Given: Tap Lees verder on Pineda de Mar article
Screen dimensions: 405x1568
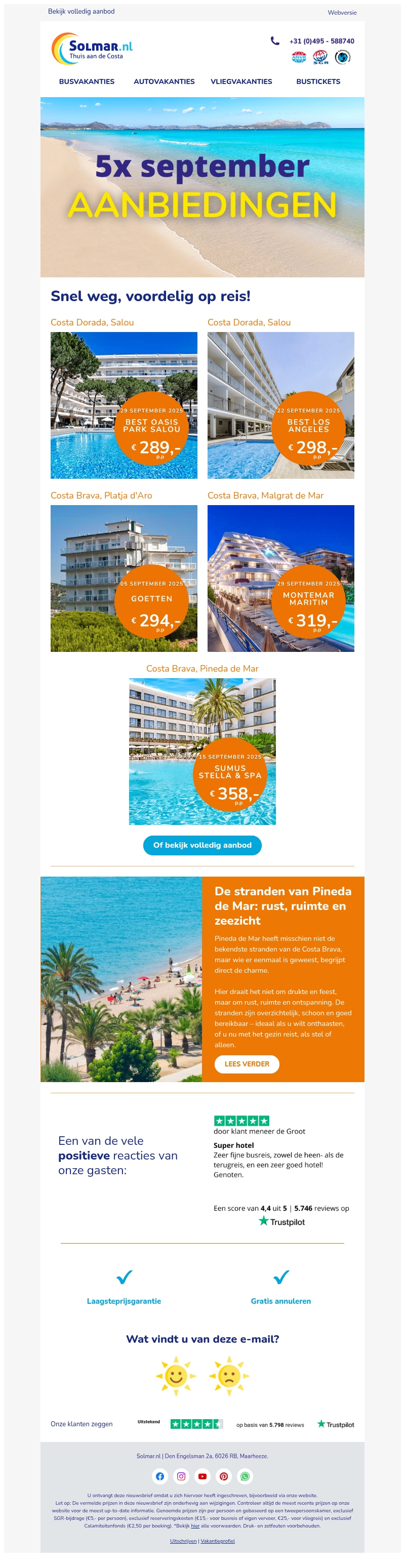Looking at the screenshot, I should tap(247, 1064).
